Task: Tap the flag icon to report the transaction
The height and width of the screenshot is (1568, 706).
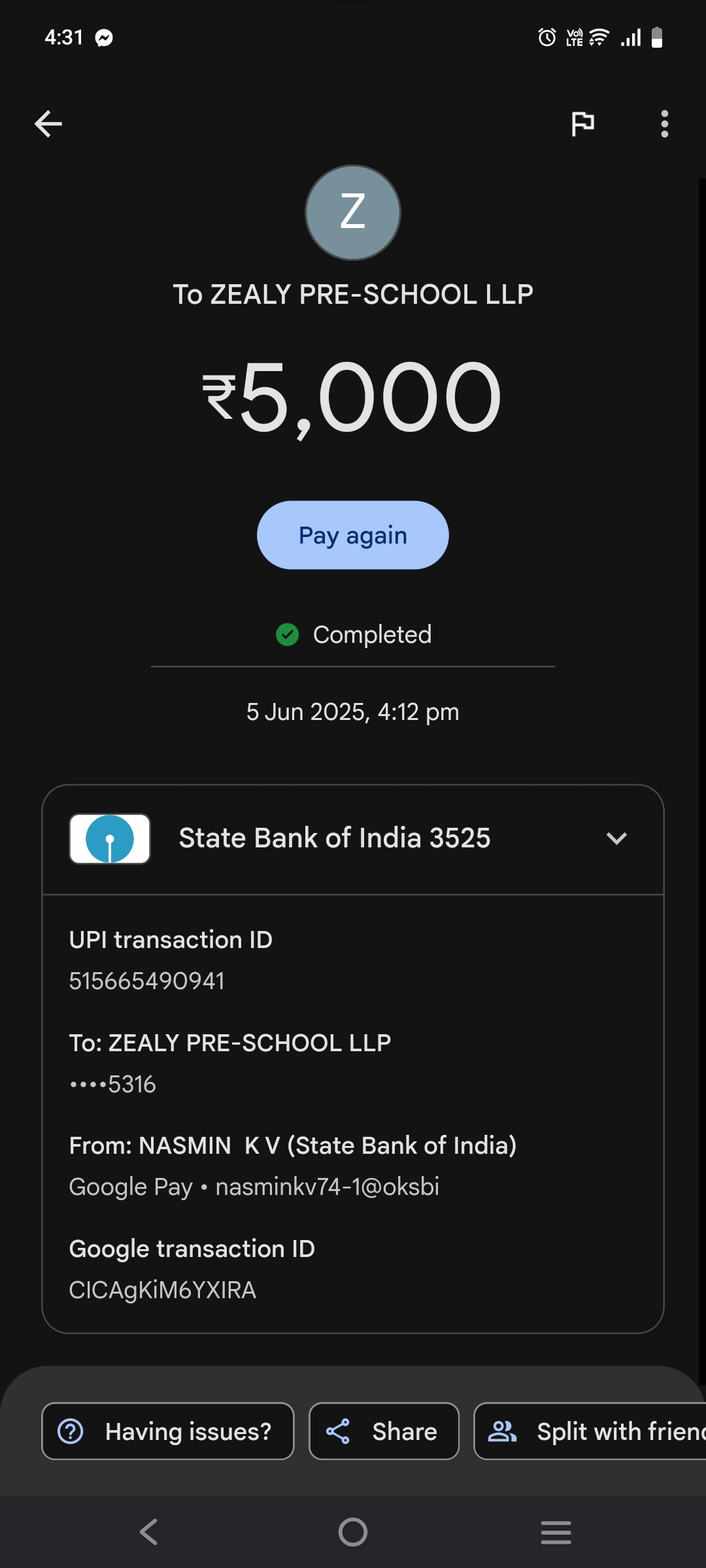Action: click(582, 123)
